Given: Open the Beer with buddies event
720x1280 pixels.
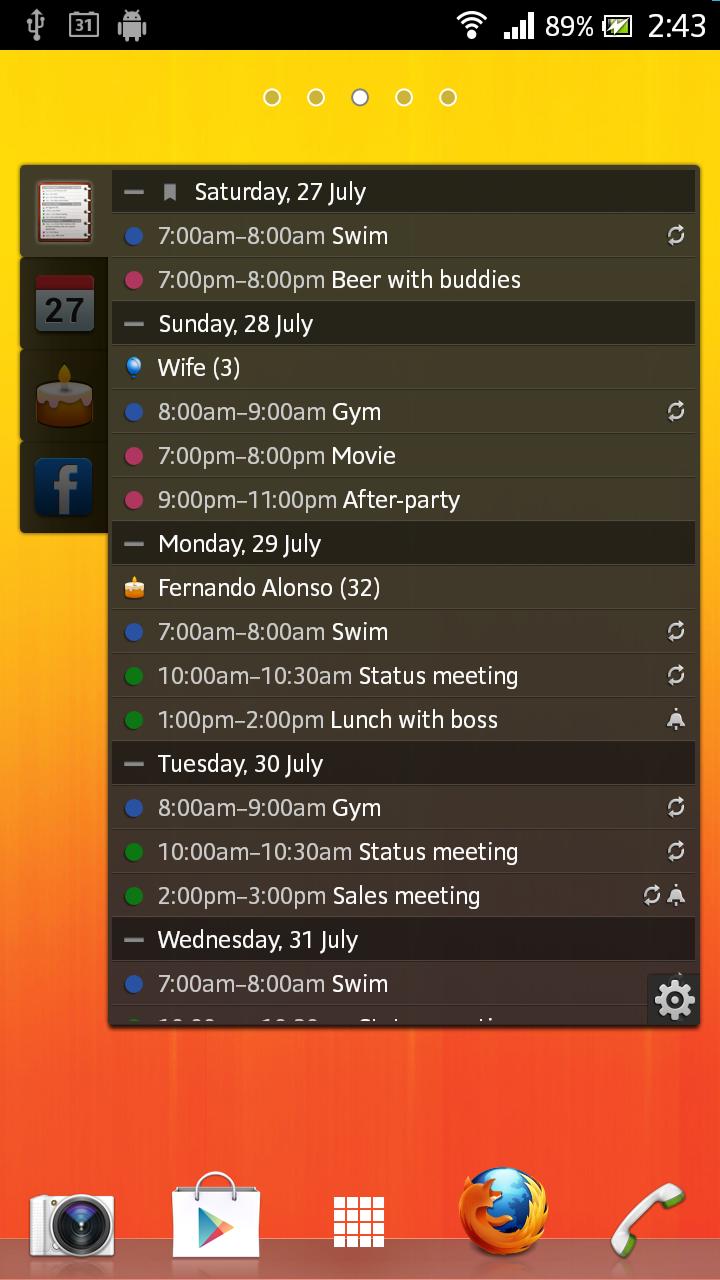Looking at the screenshot, I should [x=400, y=280].
